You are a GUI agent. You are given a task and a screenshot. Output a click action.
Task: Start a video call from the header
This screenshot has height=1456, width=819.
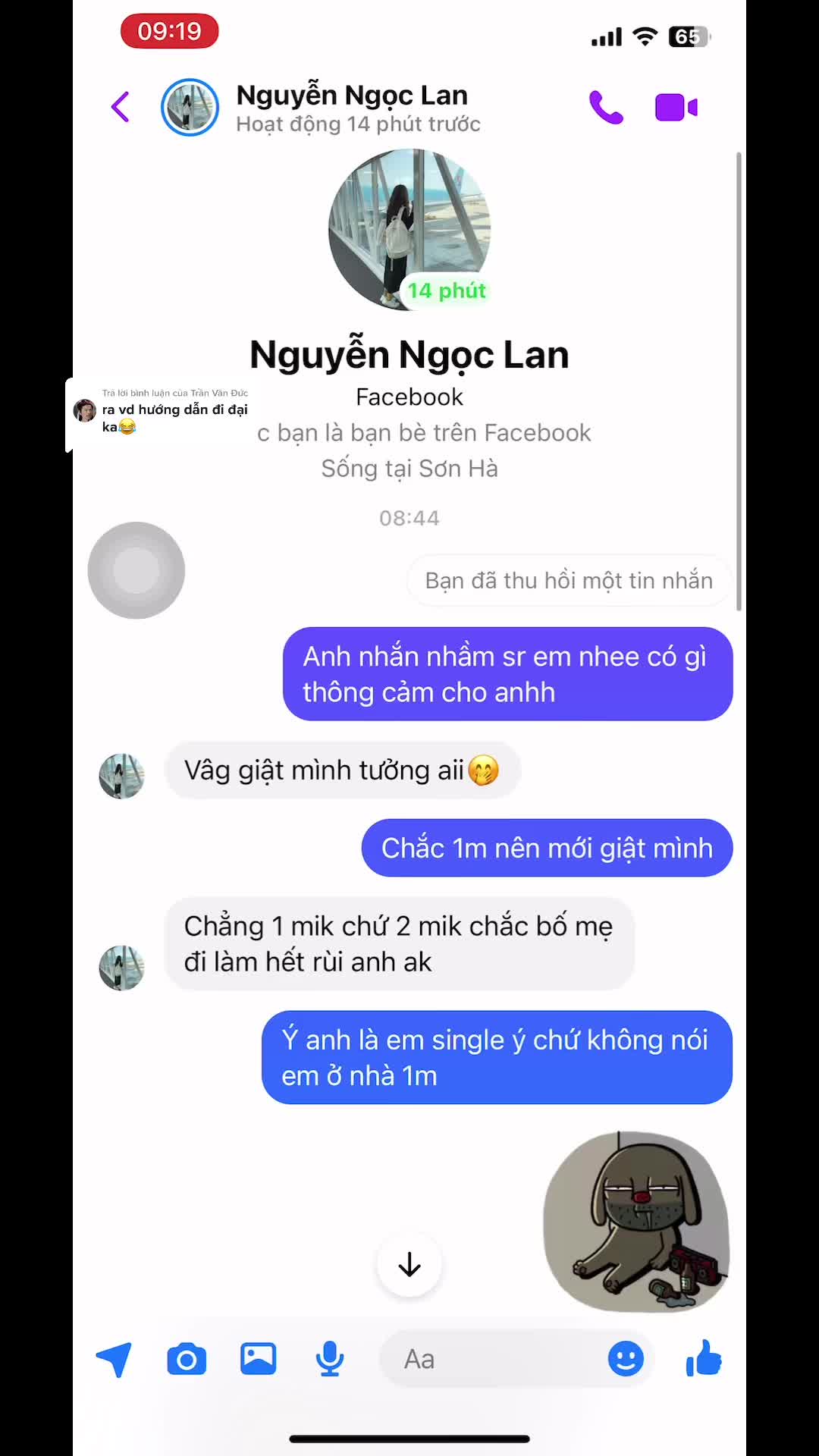[x=676, y=107]
